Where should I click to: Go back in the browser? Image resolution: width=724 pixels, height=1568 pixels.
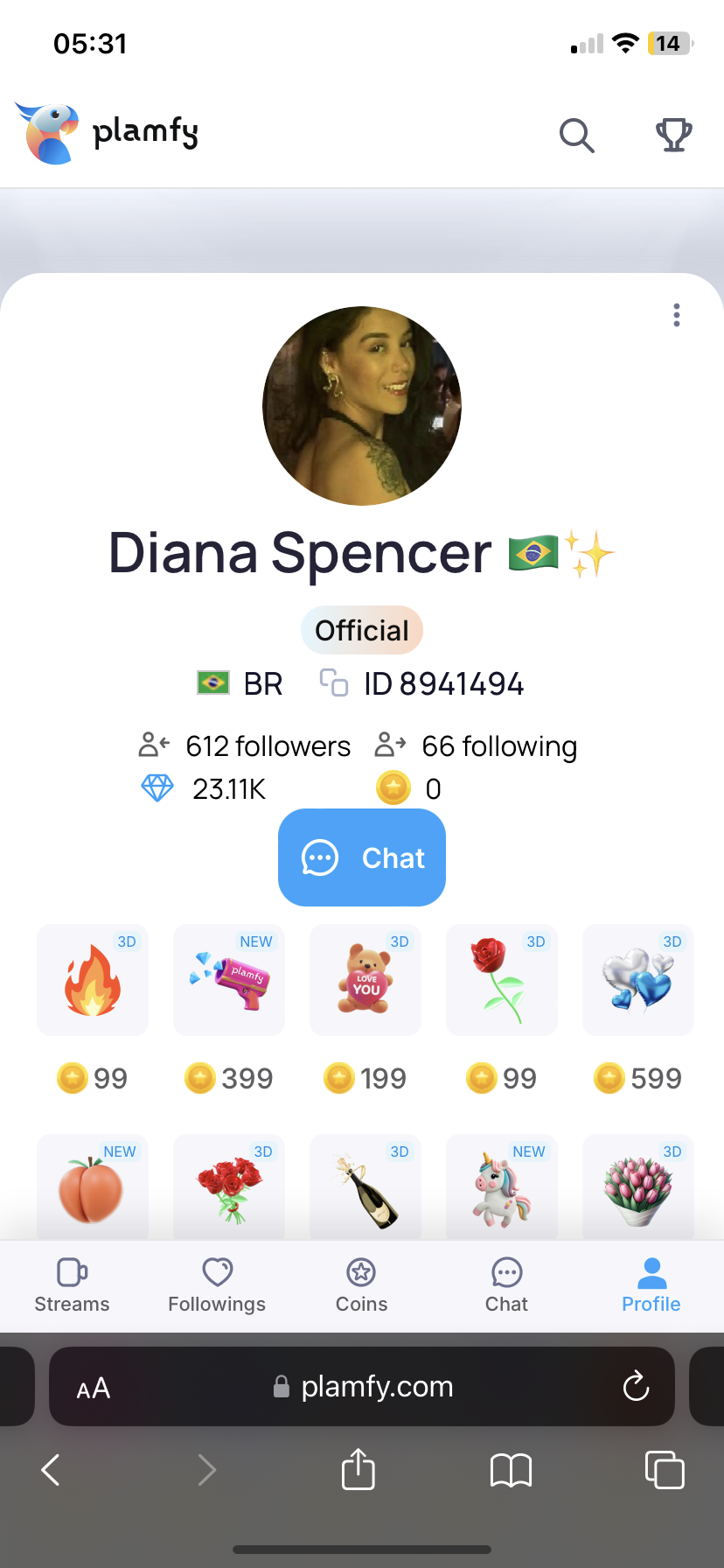point(52,1470)
